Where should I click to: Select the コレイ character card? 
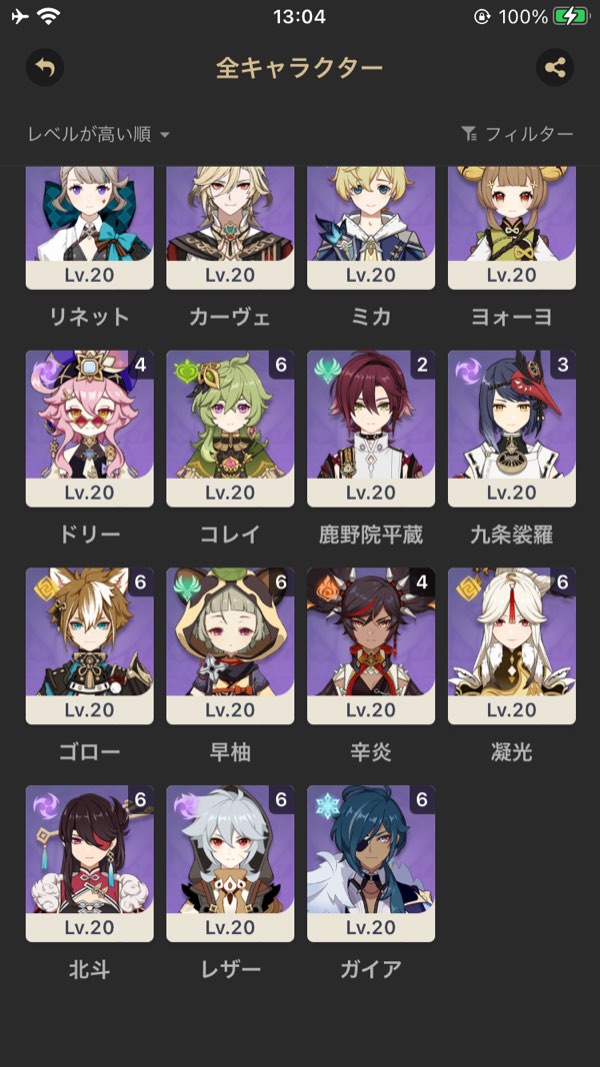click(x=230, y=428)
